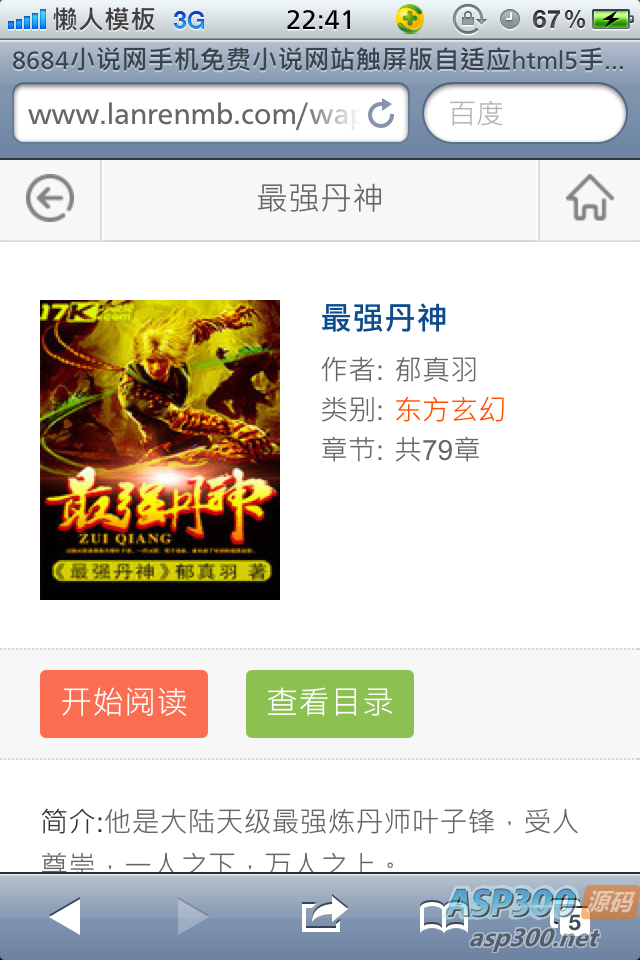Screen dimensions: 640x960
Task: Open the 百度 search box
Action: [x=525, y=114]
